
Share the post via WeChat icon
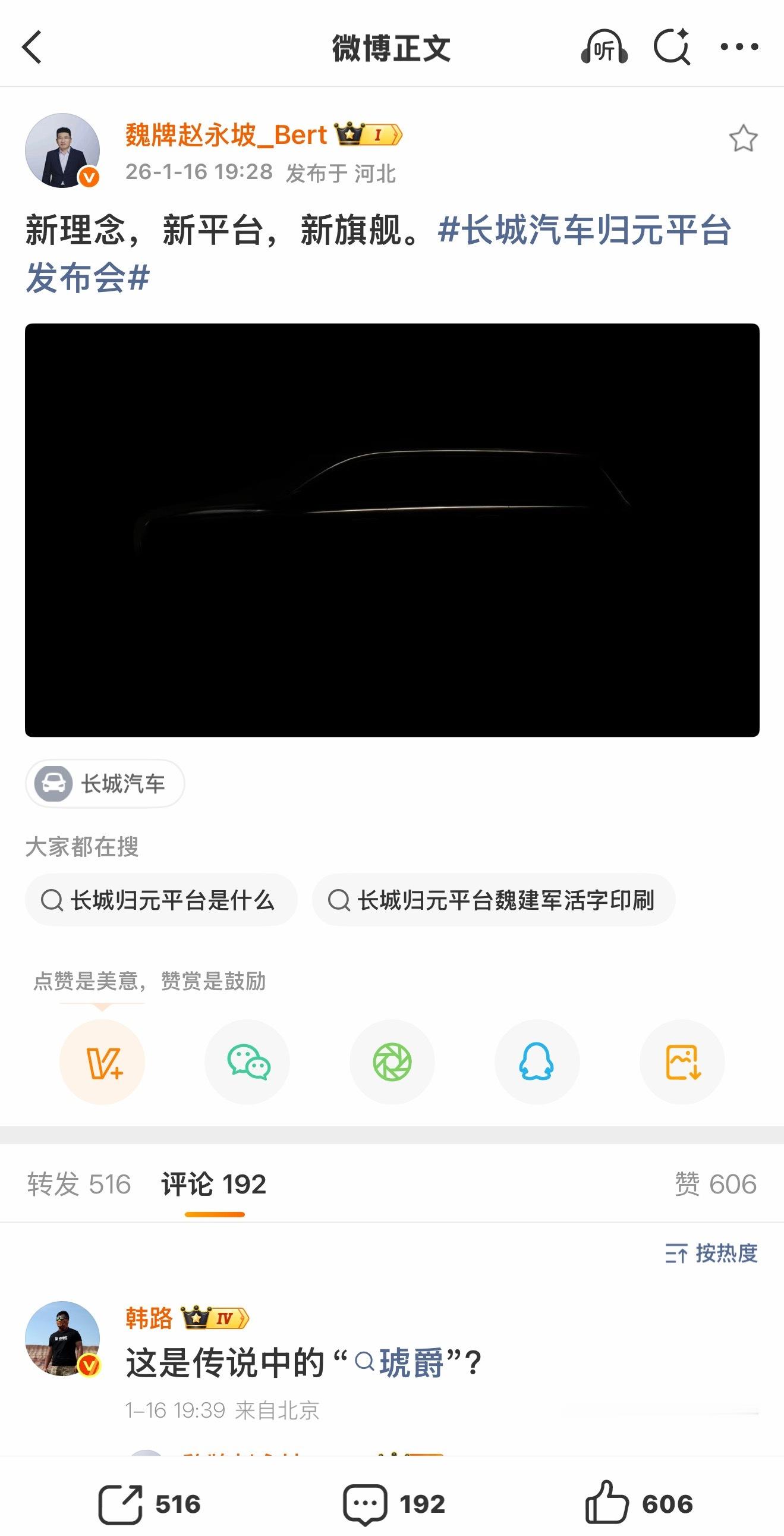247,1062
